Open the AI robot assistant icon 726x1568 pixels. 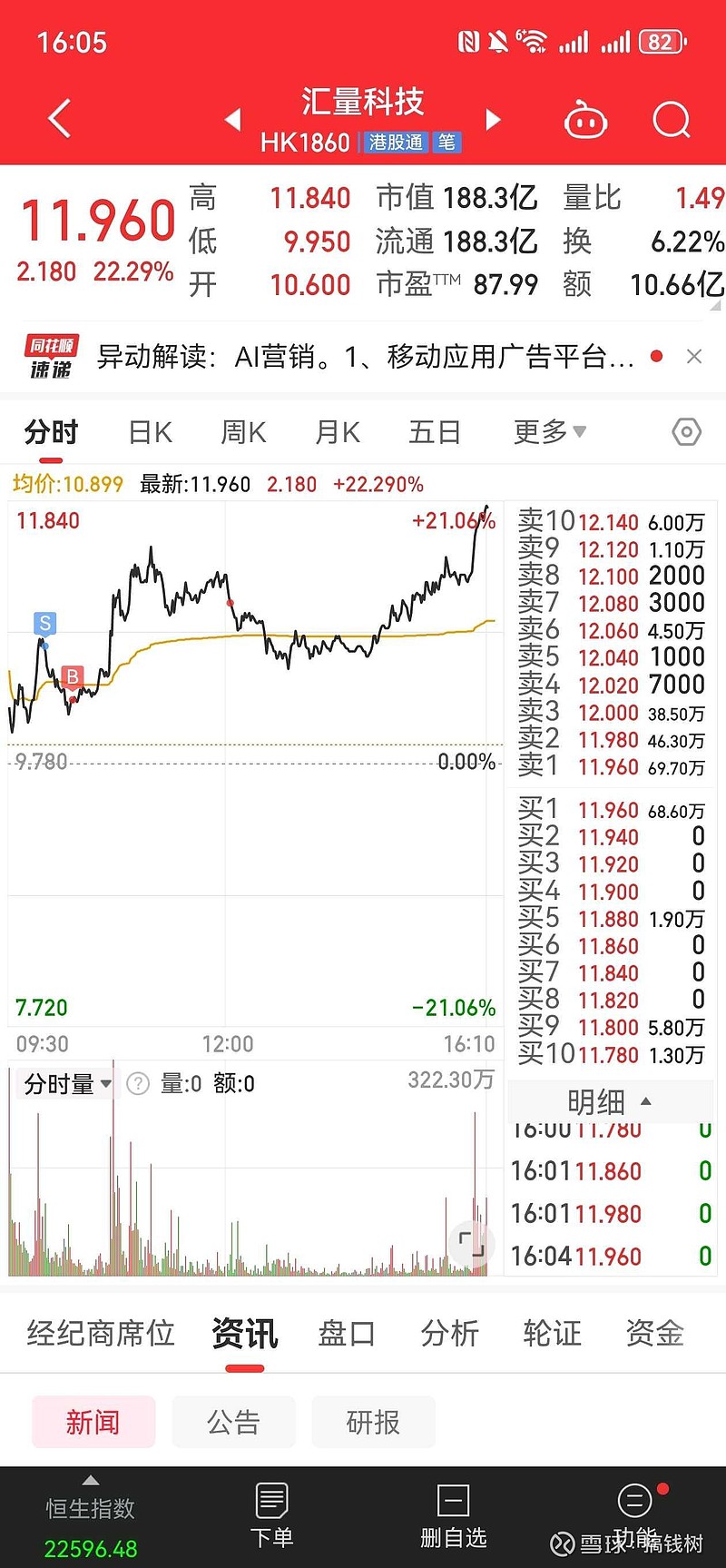585,119
